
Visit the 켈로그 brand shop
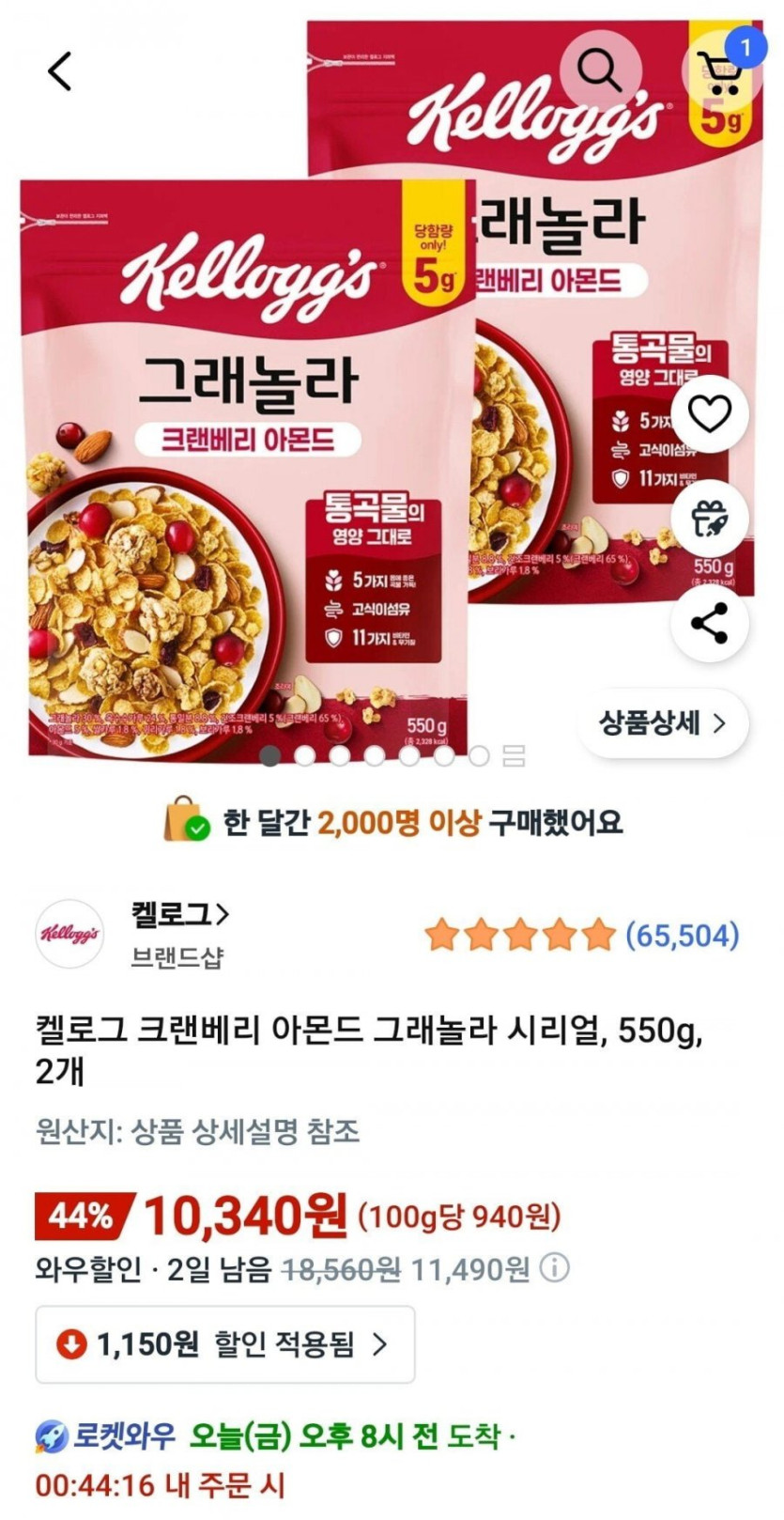click(x=179, y=913)
